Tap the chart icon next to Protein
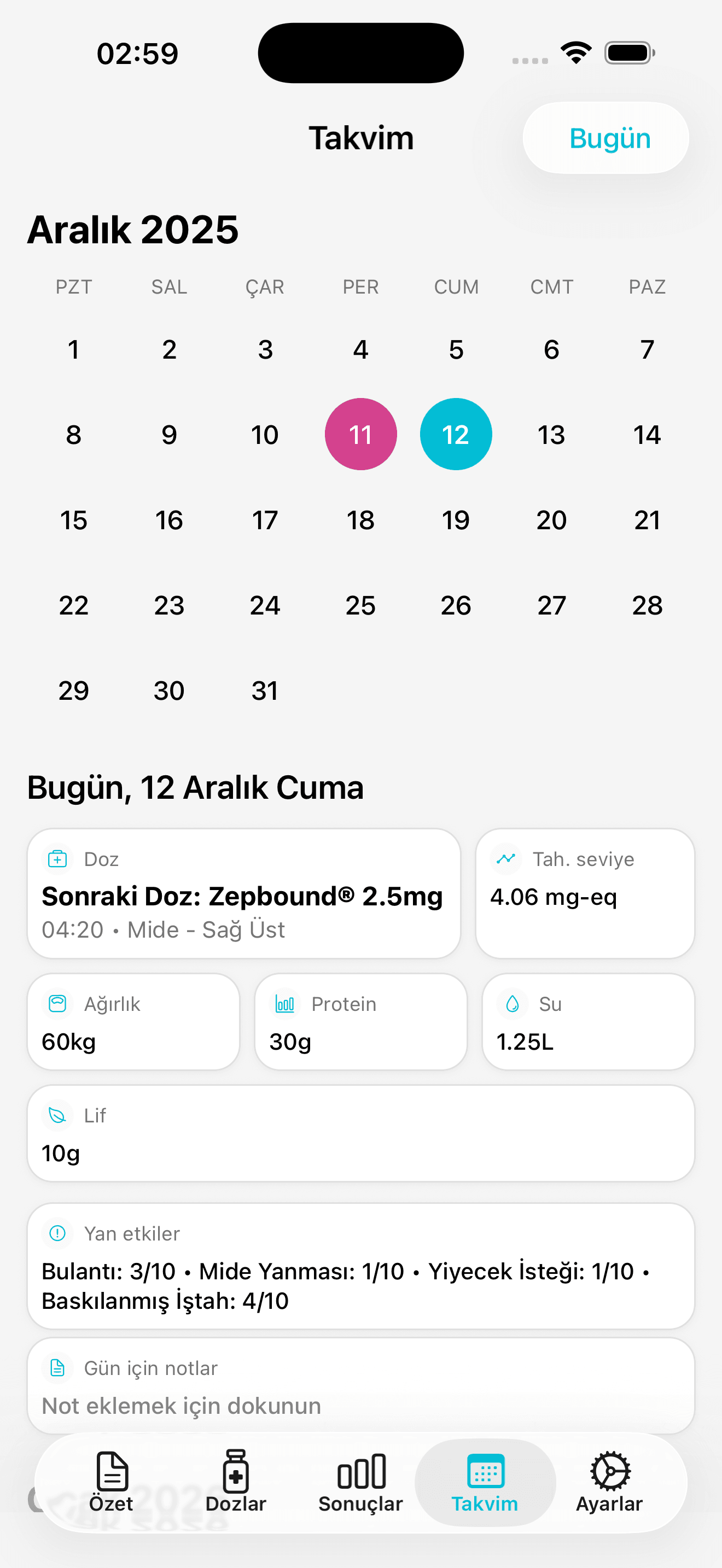The height and width of the screenshot is (1568, 722). pyautogui.click(x=286, y=1004)
